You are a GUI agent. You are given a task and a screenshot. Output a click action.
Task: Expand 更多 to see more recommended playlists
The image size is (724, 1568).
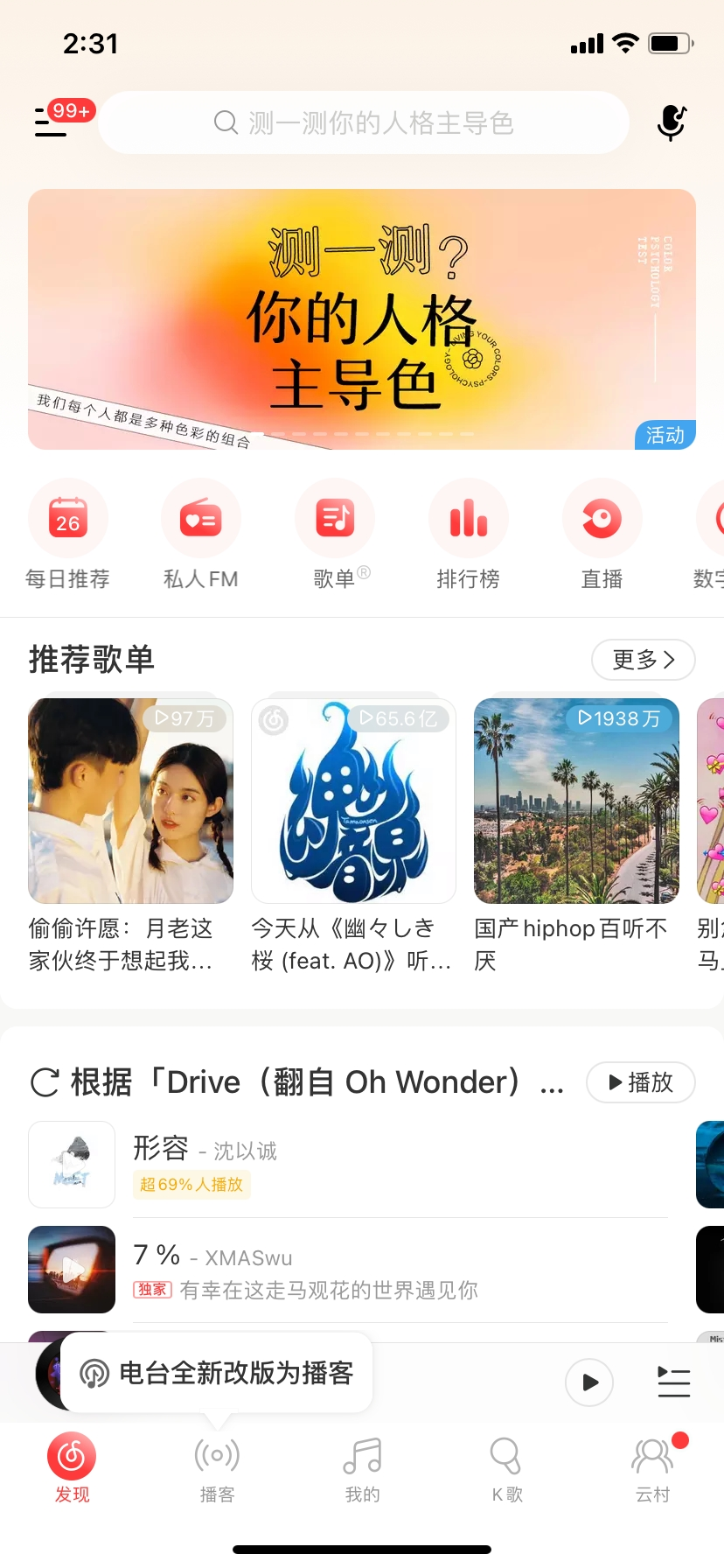point(643,660)
